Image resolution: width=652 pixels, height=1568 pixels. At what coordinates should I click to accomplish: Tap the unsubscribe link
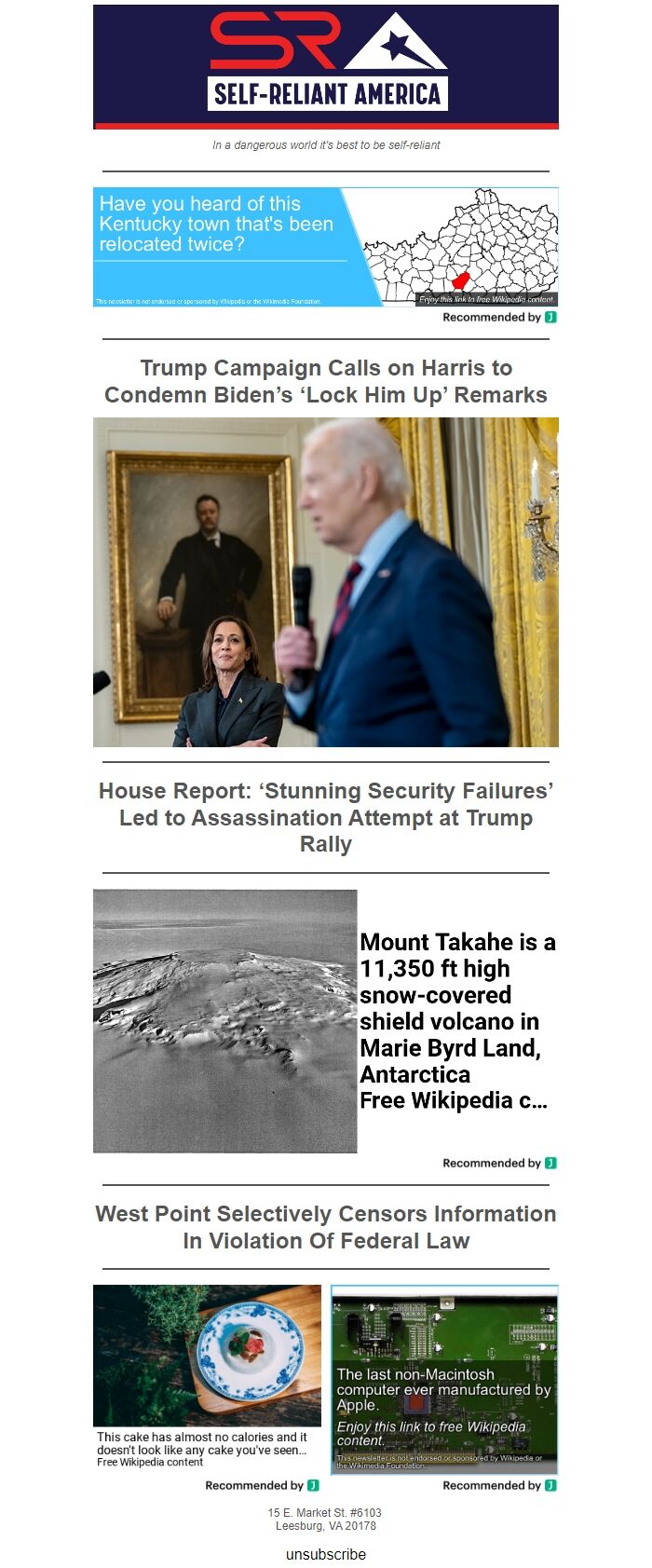(325, 1554)
